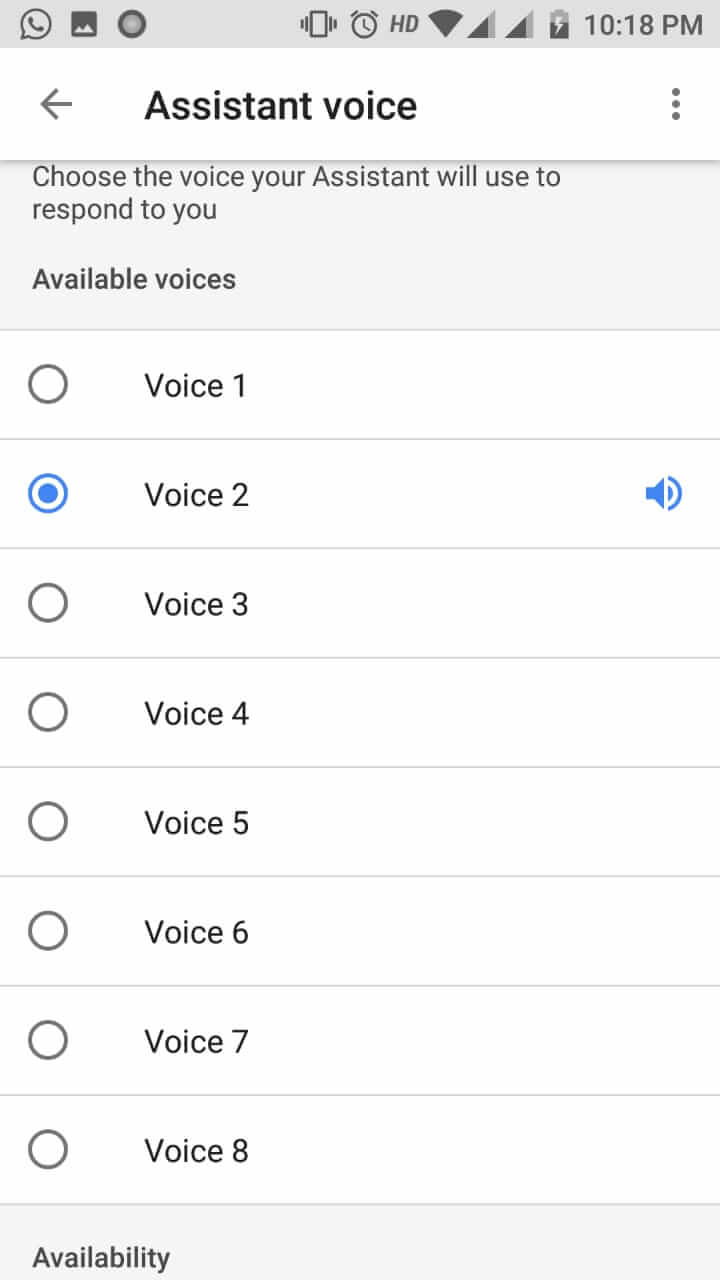
Task: Pick Voice 5
Action: (x=360, y=822)
